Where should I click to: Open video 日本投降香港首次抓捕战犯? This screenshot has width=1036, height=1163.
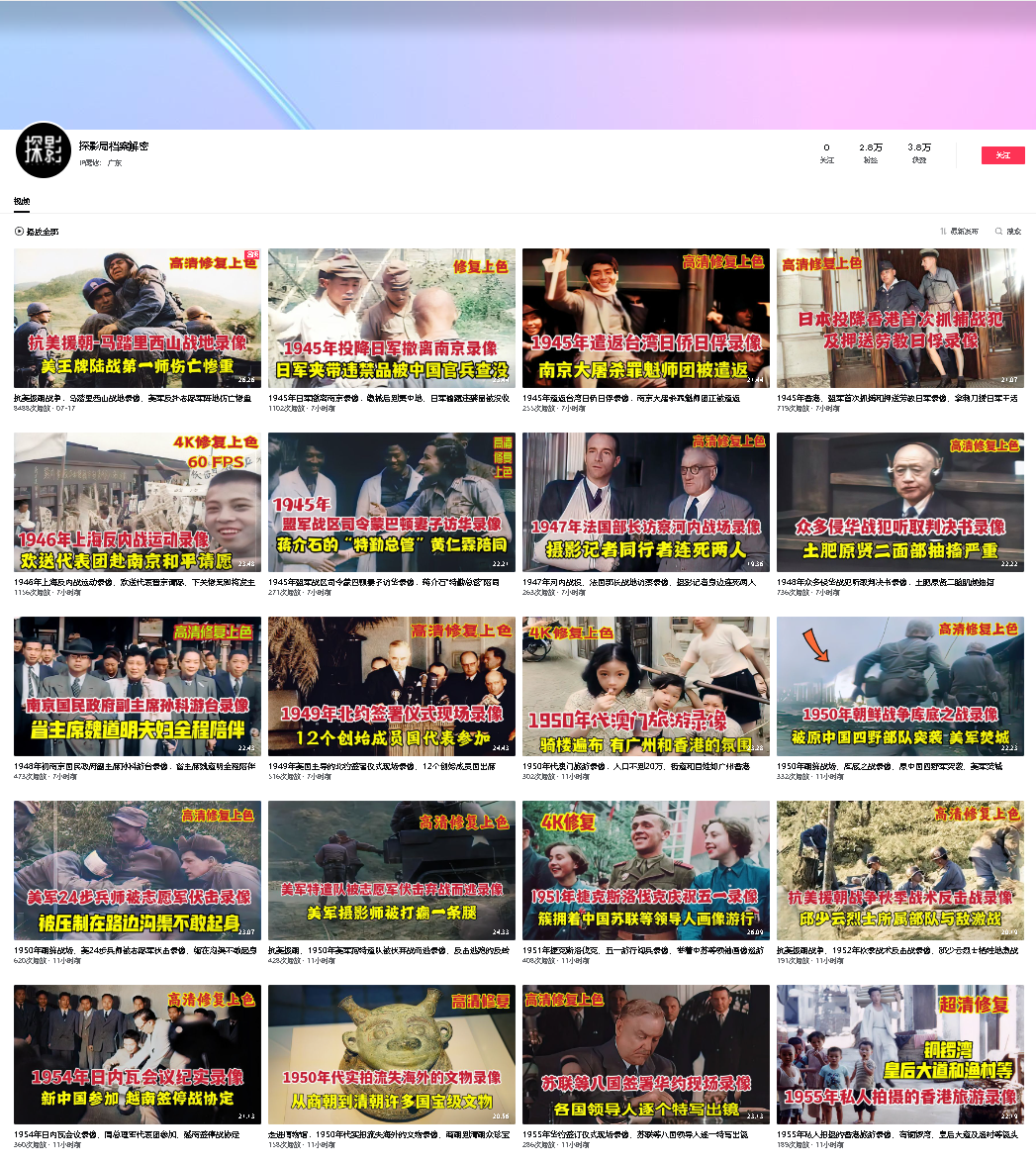coord(899,317)
